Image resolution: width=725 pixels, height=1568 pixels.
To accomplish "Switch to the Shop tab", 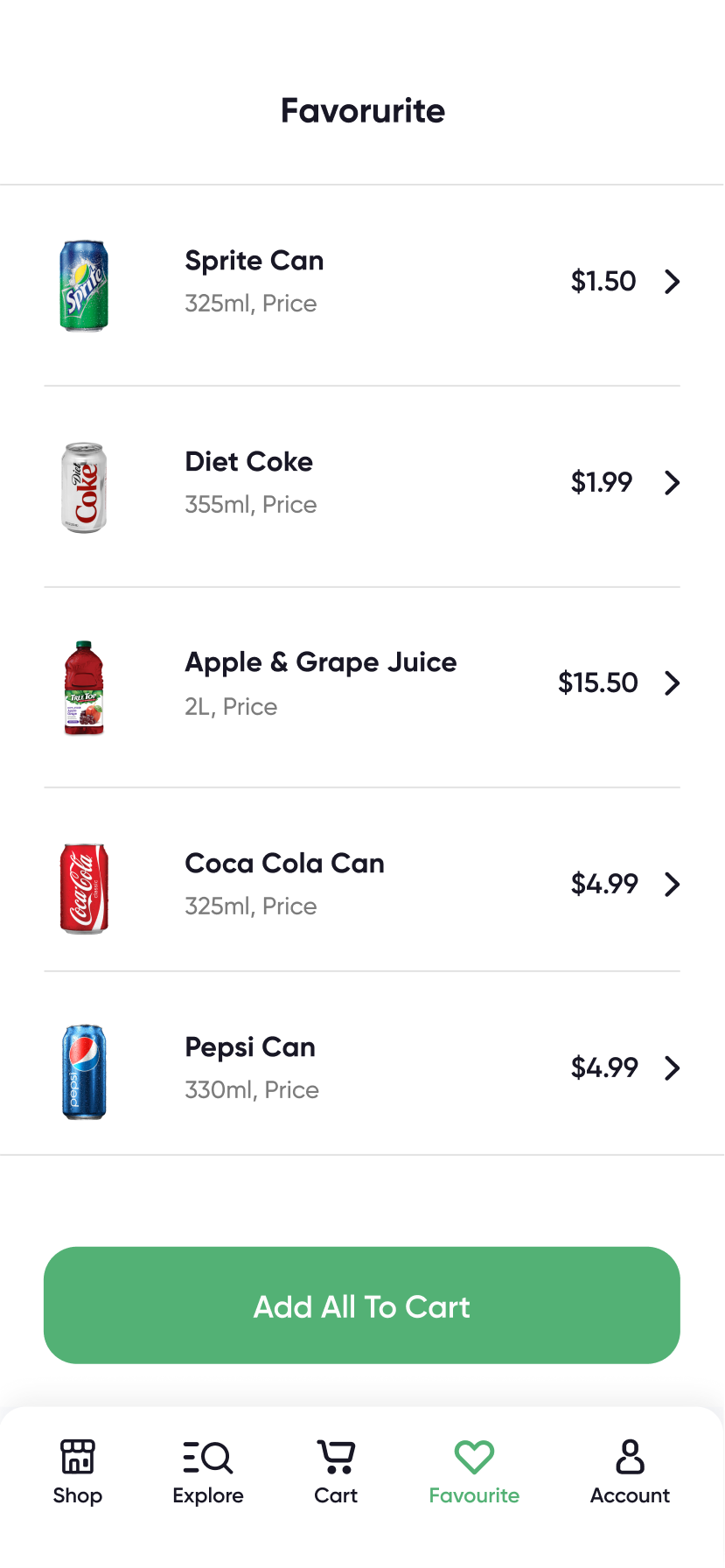I will (x=78, y=1472).
